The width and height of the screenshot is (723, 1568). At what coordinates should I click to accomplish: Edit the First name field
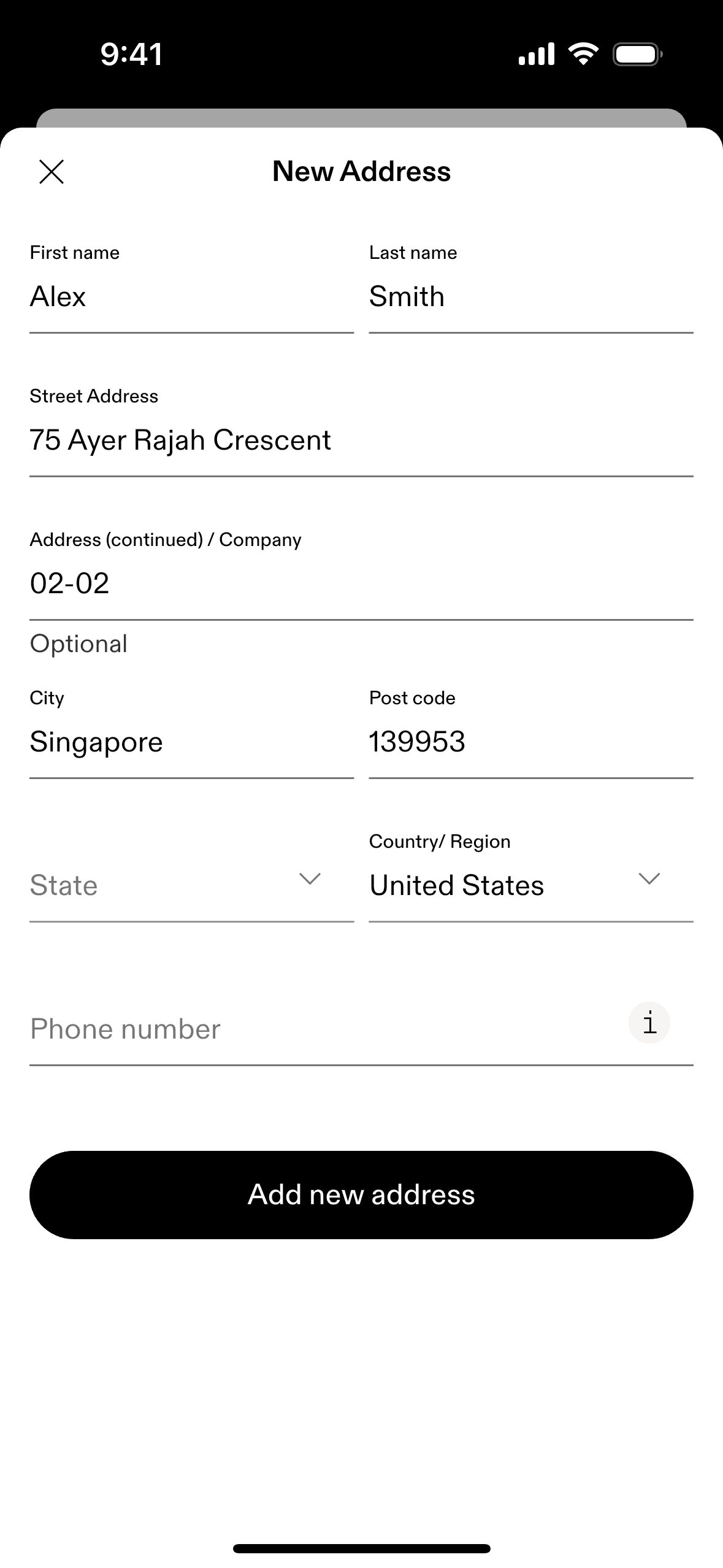(x=190, y=297)
